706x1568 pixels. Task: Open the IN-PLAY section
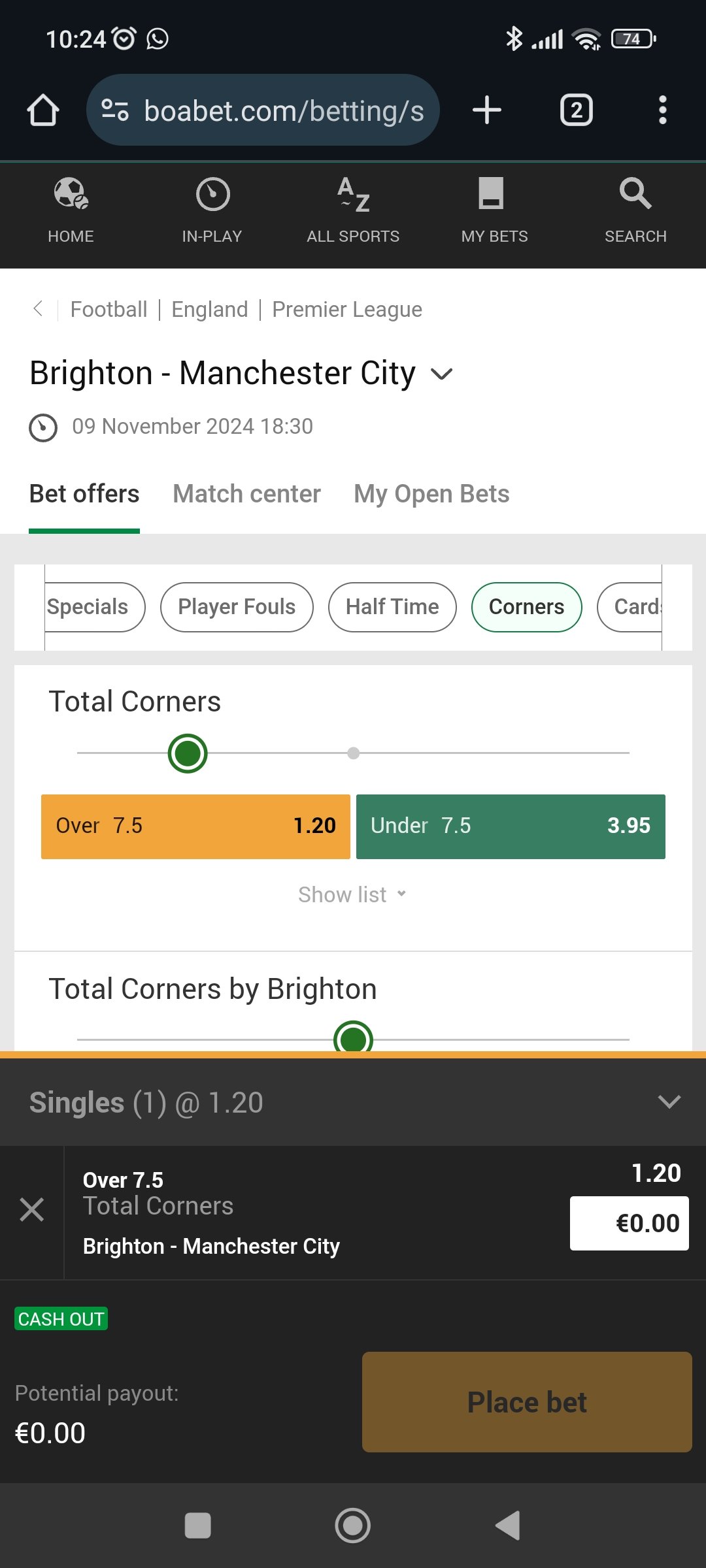[x=212, y=210]
